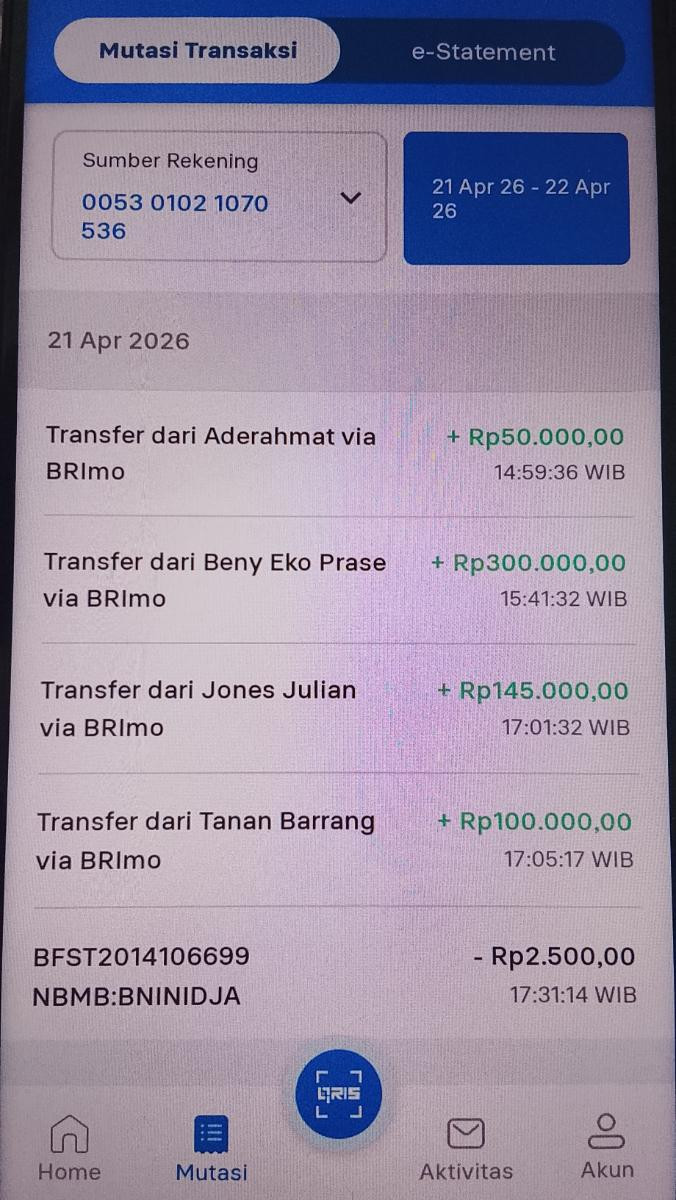676x1200 pixels.
Task: Open the Aktivitas tab
Action: pos(466,1148)
